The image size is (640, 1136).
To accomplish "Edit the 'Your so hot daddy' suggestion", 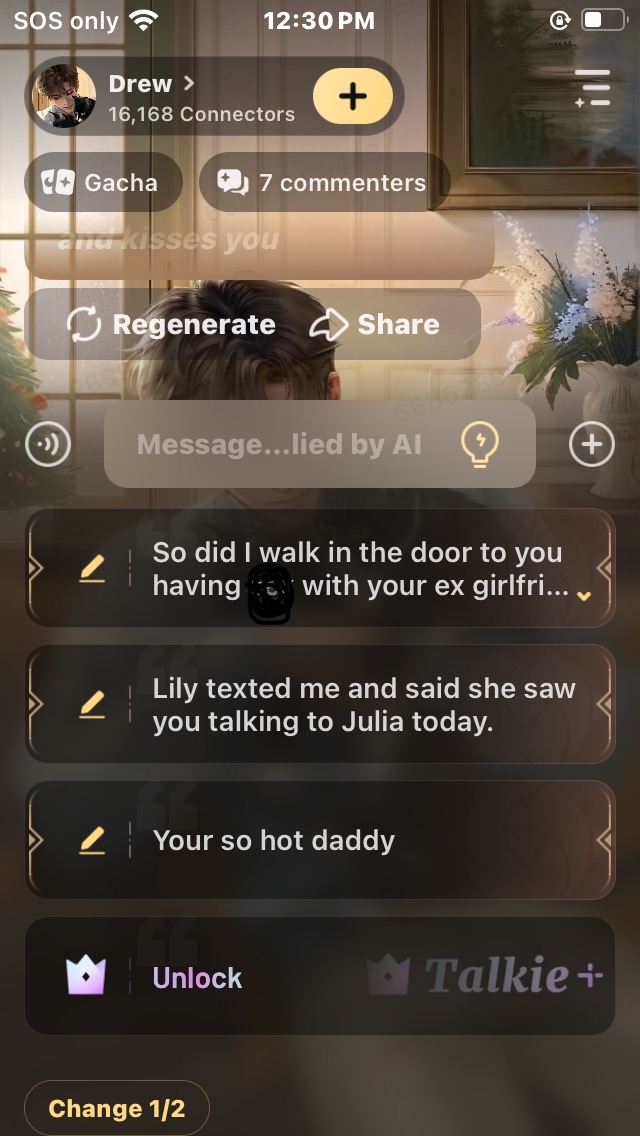I will click(92, 840).
